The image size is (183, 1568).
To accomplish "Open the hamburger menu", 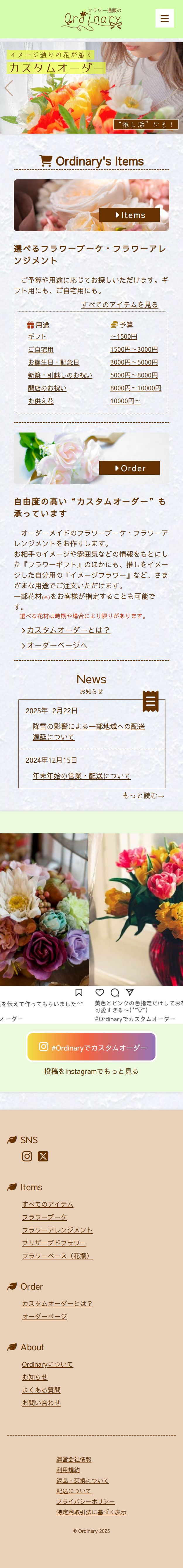I will 164,19.
